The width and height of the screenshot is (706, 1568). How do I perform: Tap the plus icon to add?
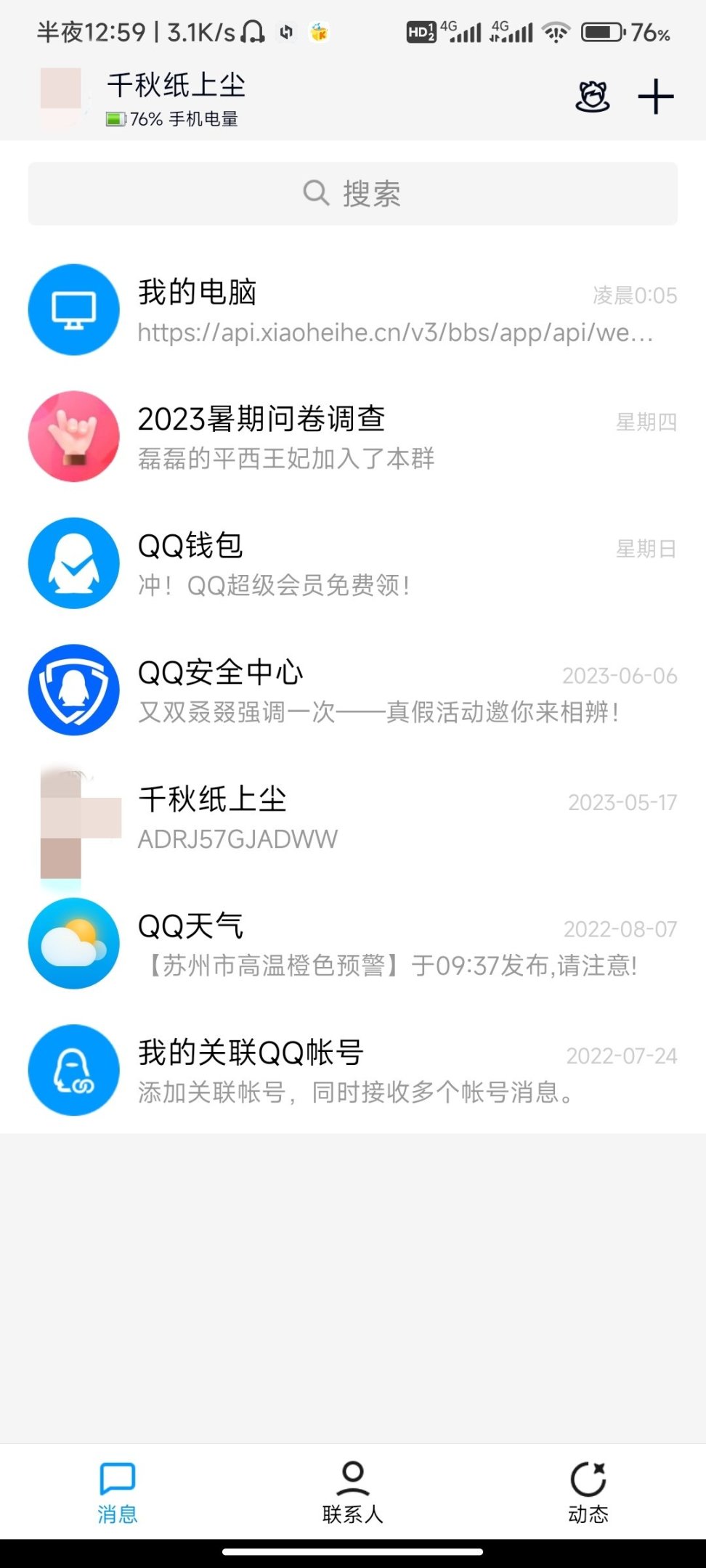pos(655,97)
